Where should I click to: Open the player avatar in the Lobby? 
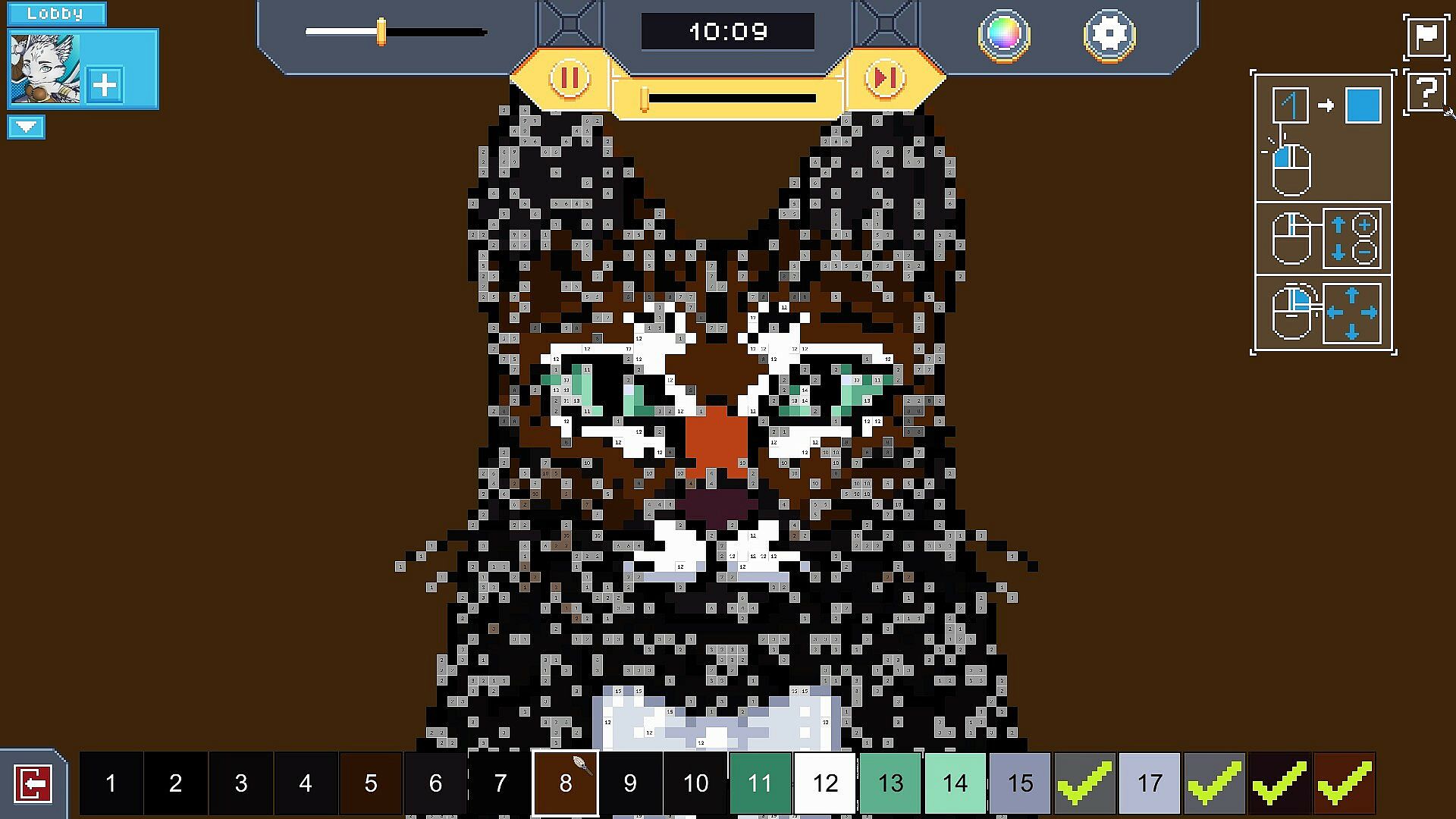(44, 70)
